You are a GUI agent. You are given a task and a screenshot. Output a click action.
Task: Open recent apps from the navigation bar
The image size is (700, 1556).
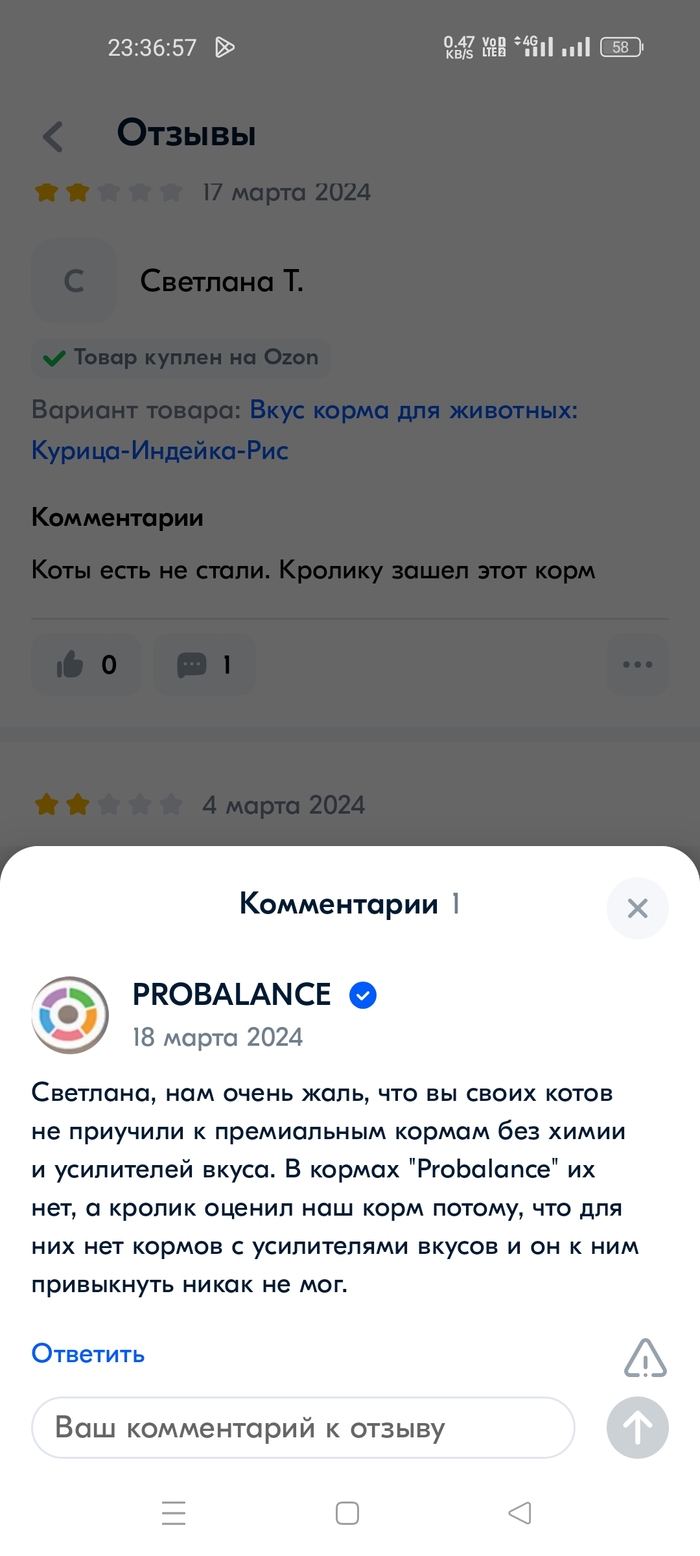click(x=174, y=1513)
